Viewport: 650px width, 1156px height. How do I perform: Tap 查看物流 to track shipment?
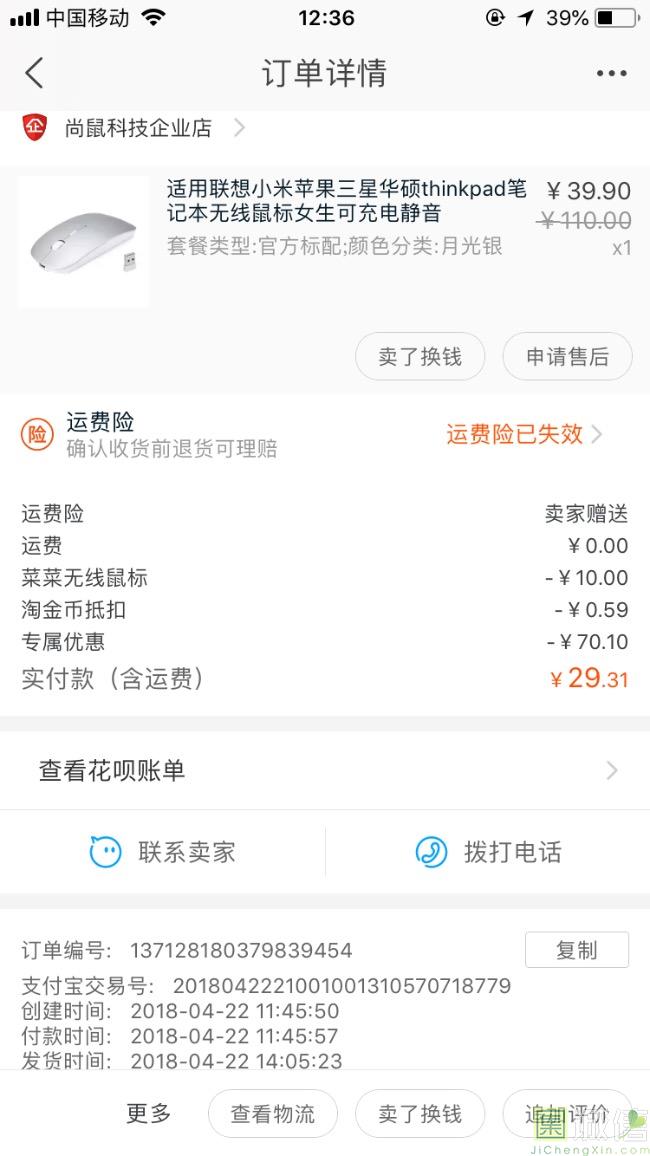click(x=273, y=1114)
